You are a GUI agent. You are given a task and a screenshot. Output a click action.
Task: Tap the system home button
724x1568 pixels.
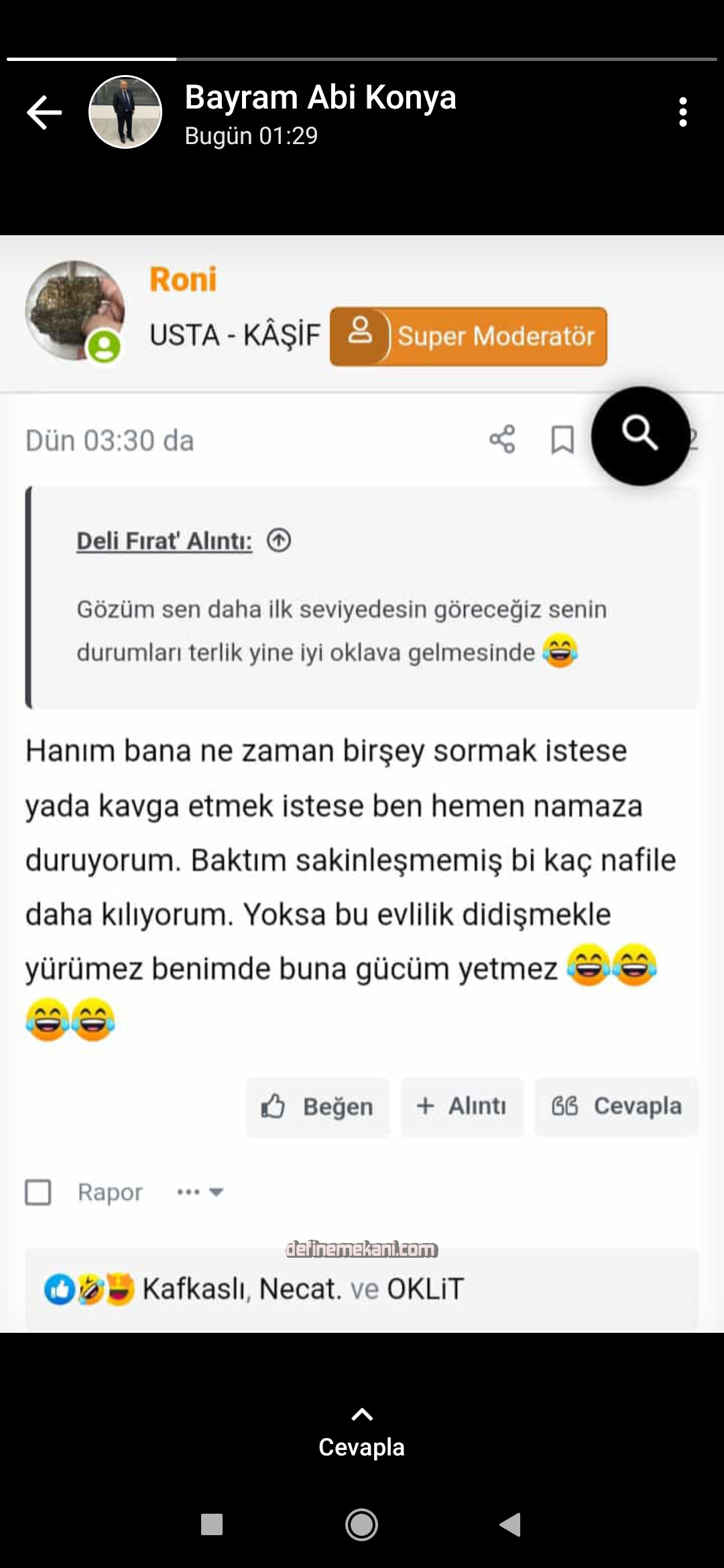361,1524
